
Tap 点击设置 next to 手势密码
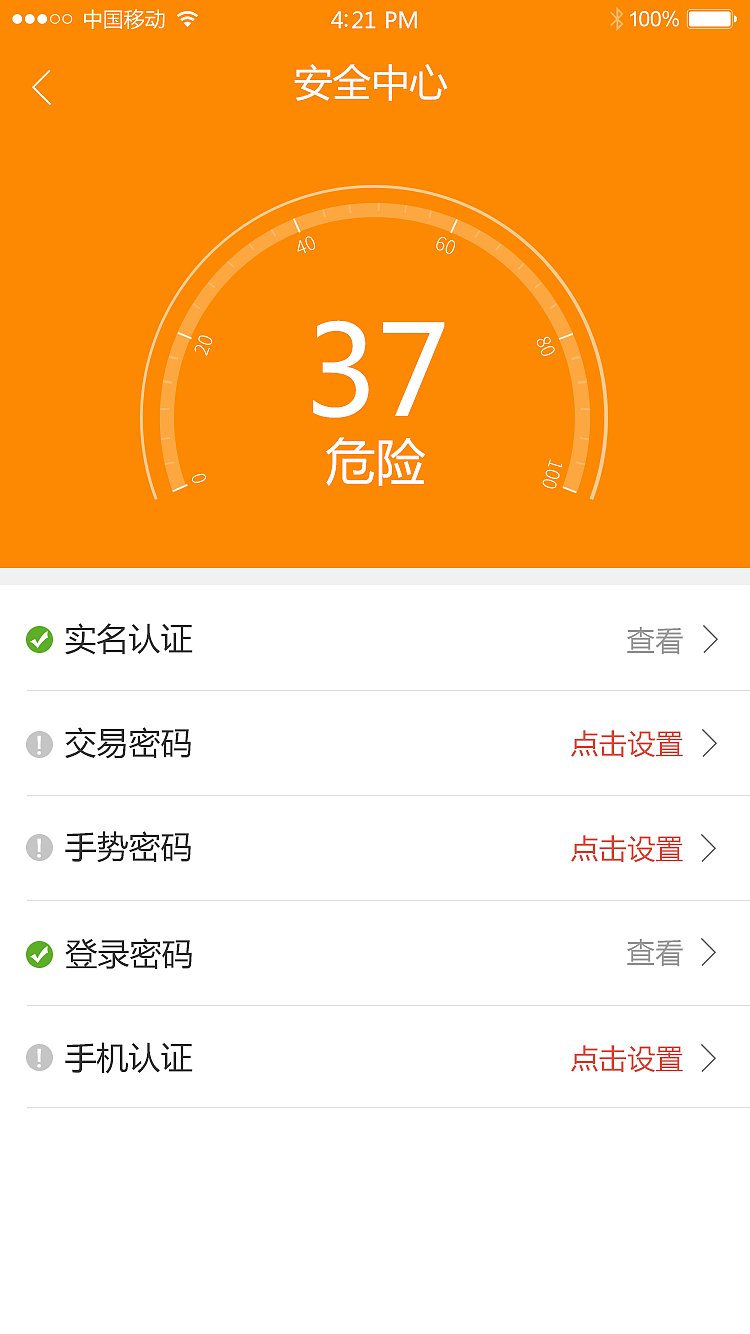(626, 849)
